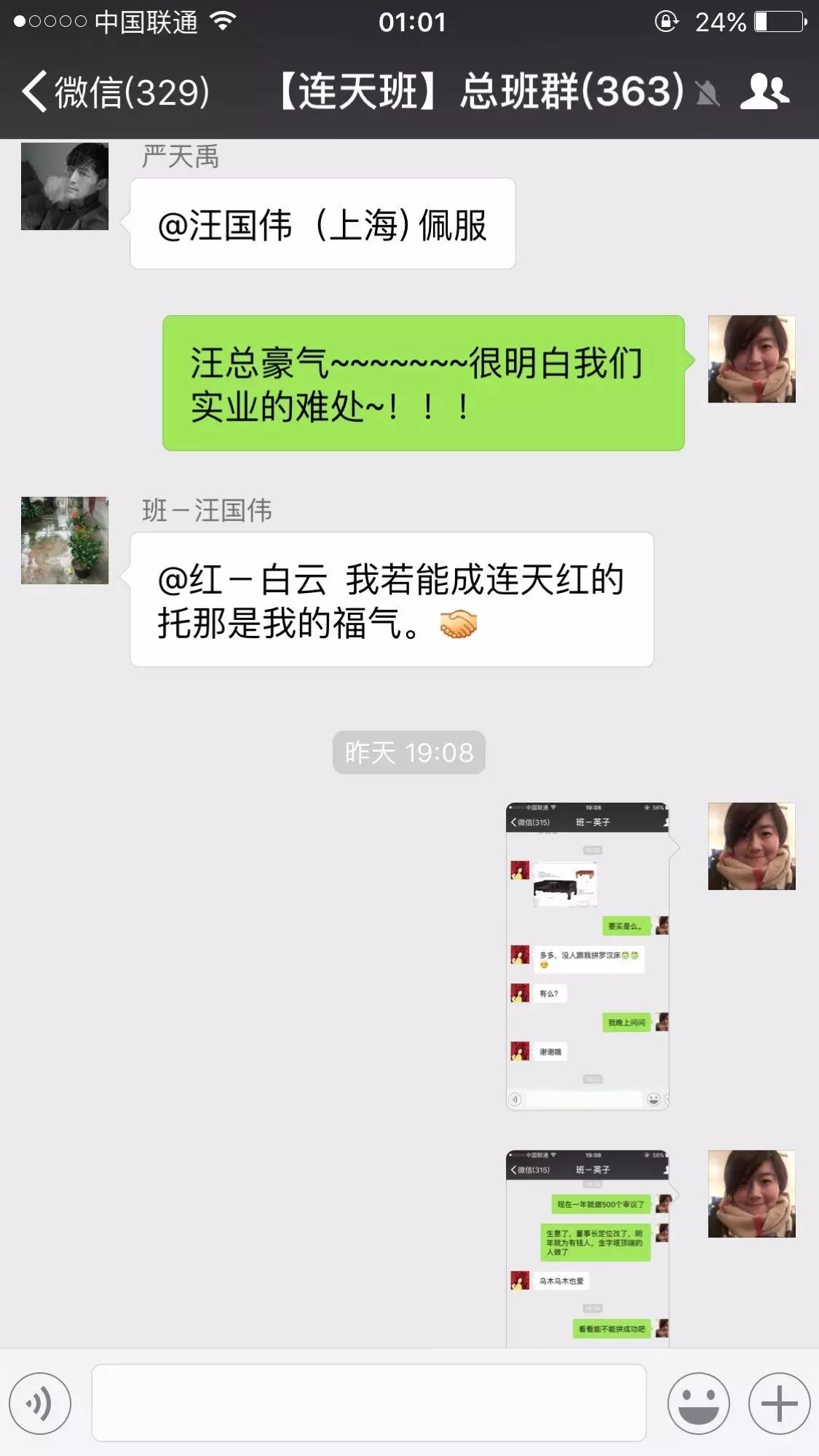Viewport: 819px width, 1456px height.
Task: Open the emoji sticker panel
Action: 698,1404
